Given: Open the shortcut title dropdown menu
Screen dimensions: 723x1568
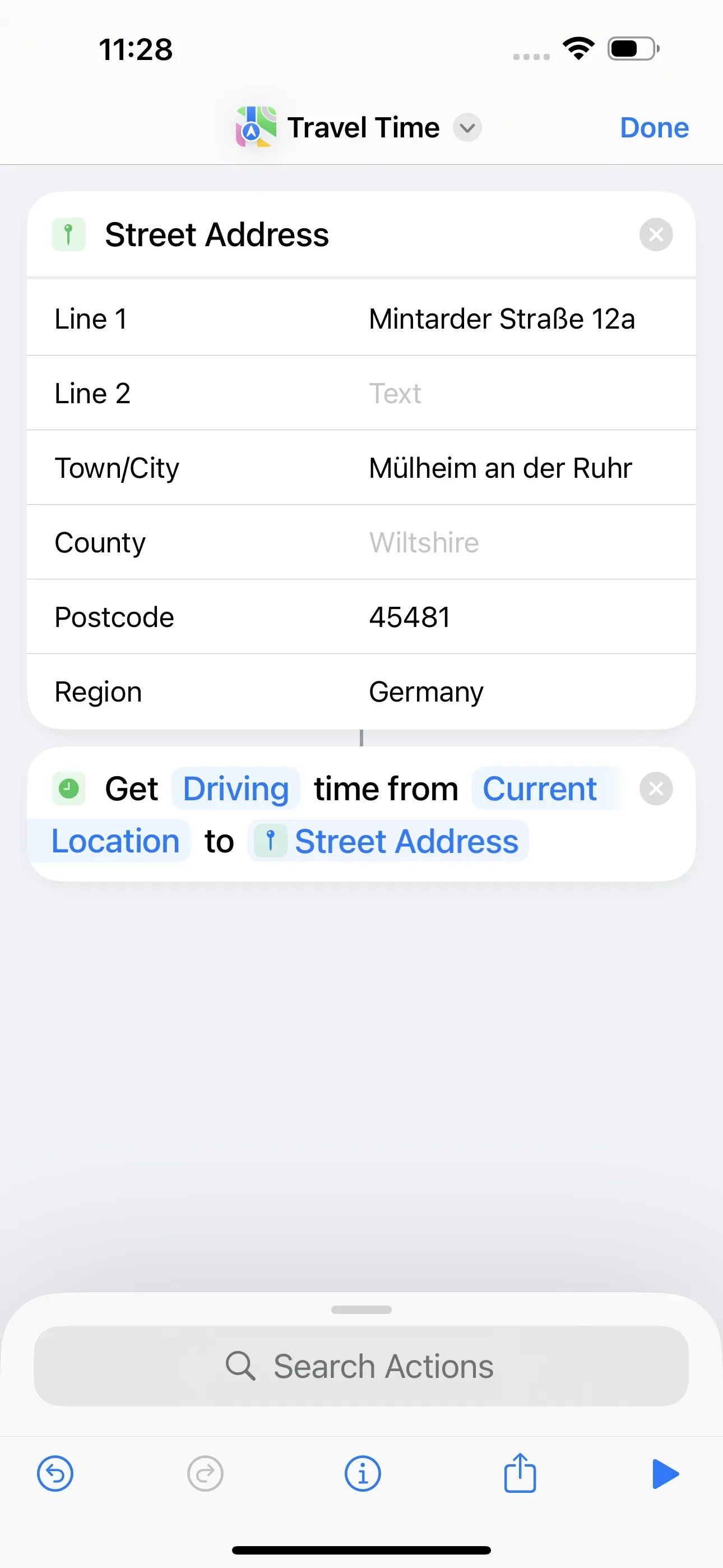Looking at the screenshot, I should click(x=467, y=128).
